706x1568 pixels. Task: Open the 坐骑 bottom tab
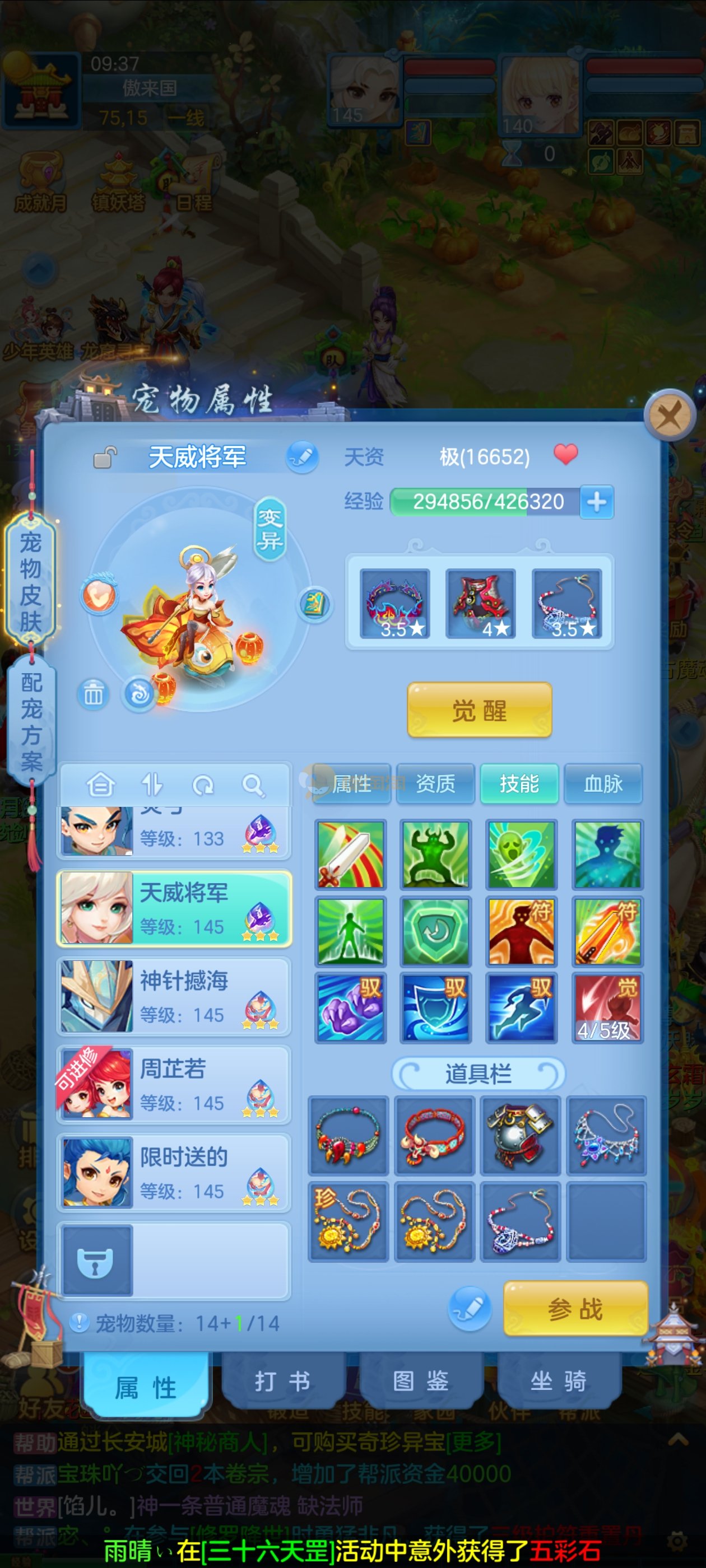(558, 1381)
